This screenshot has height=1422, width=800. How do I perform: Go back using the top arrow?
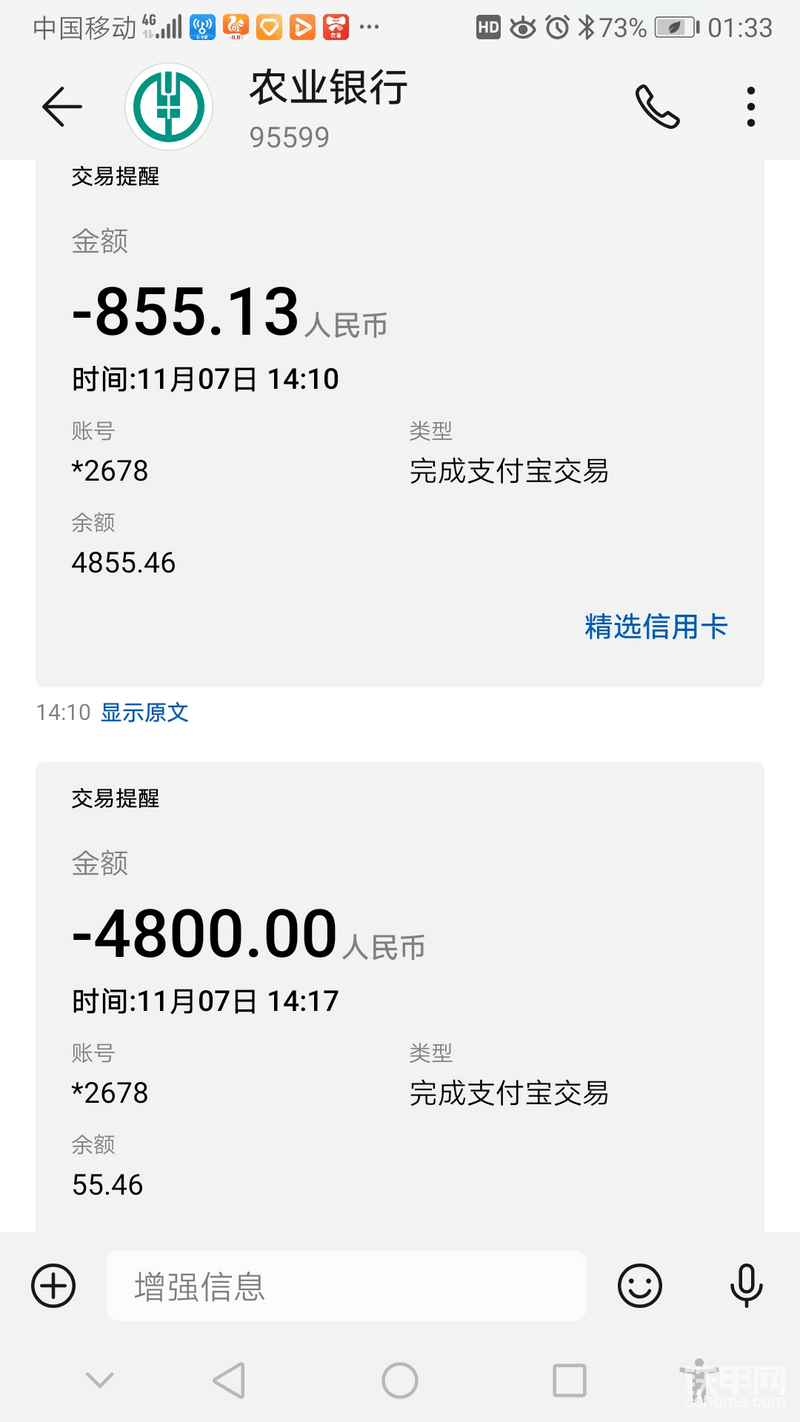click(x=61, y=106)
